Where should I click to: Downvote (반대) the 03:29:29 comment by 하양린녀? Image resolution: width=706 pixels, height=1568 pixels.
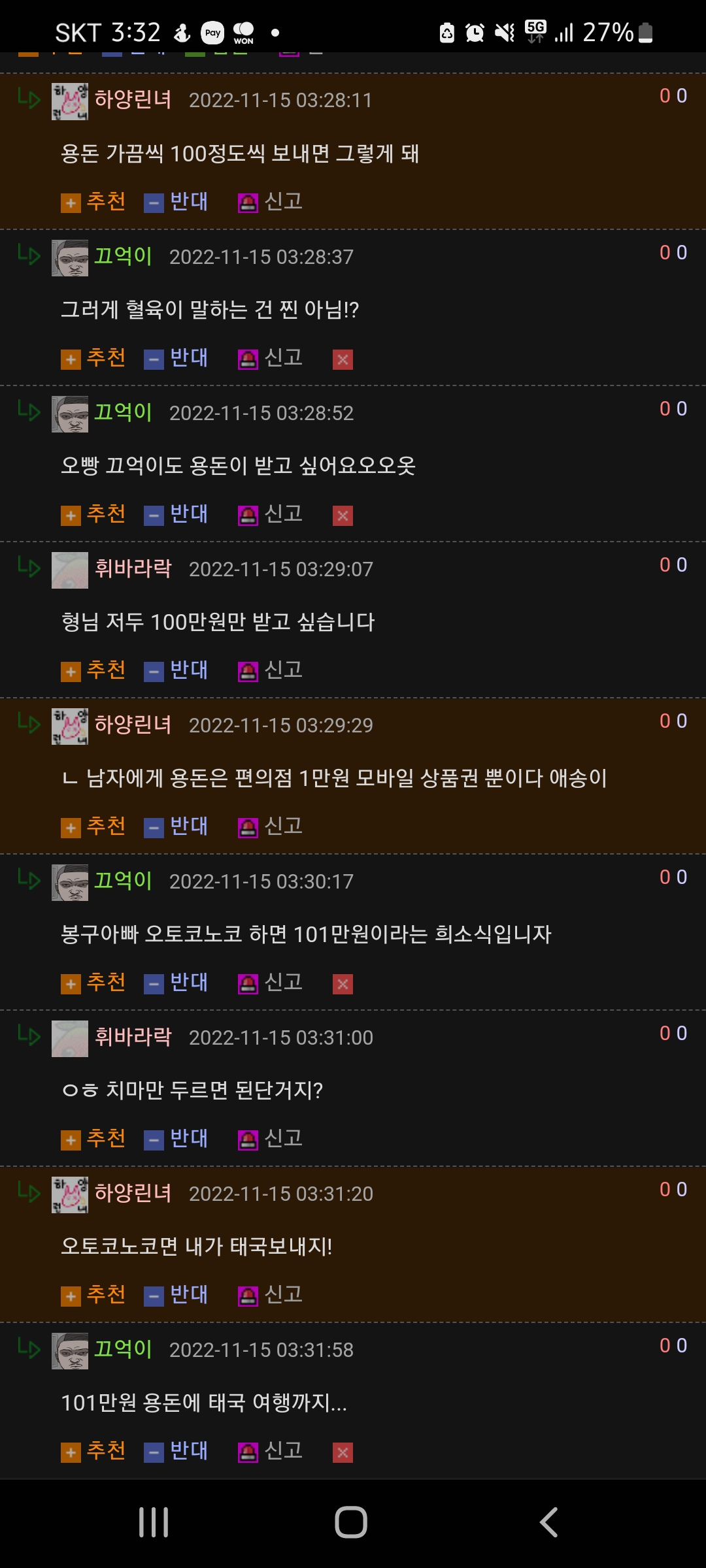click(176, 826)
